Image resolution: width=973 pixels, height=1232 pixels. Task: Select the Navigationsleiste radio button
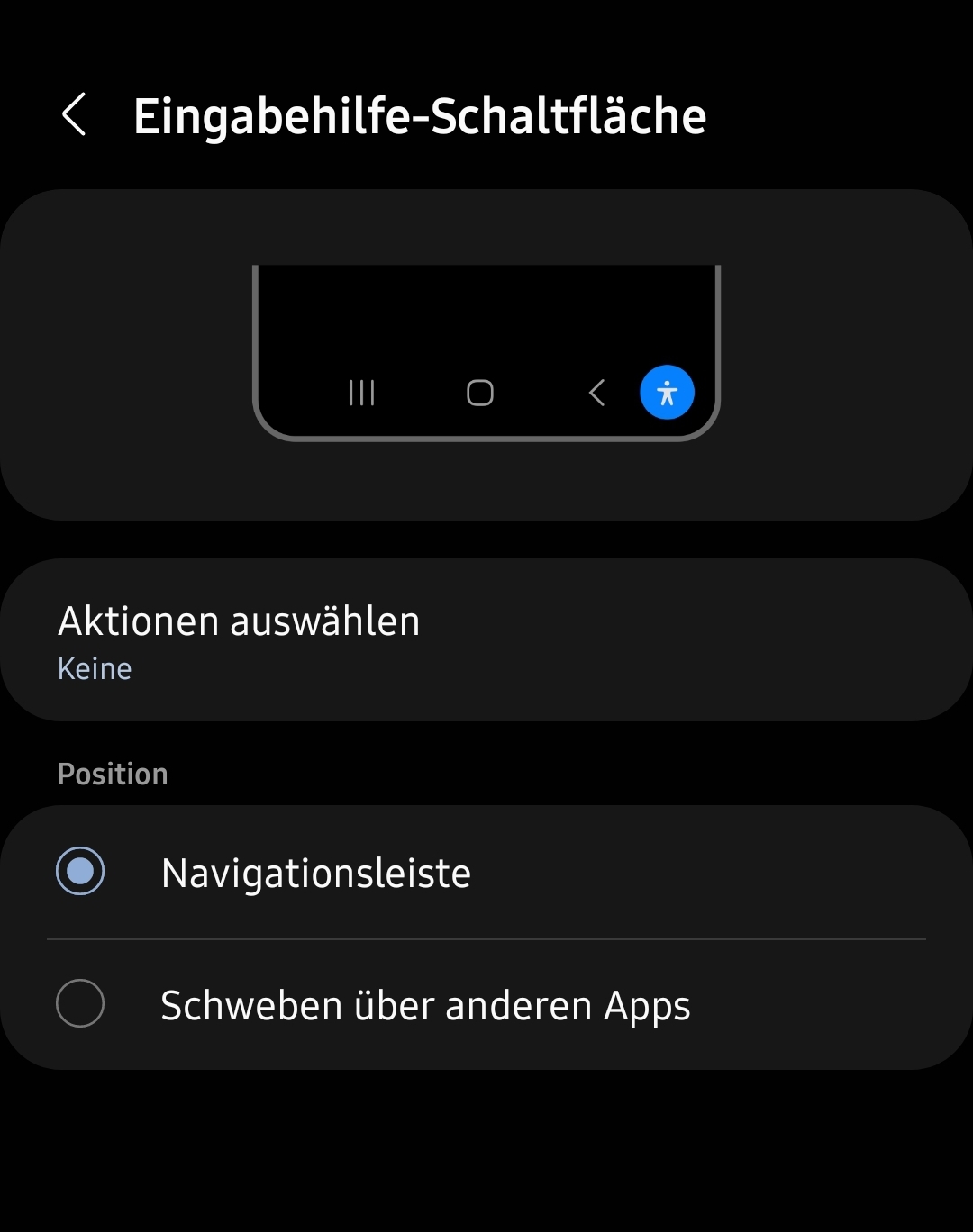pyautogui.click(x=79, y=871)
